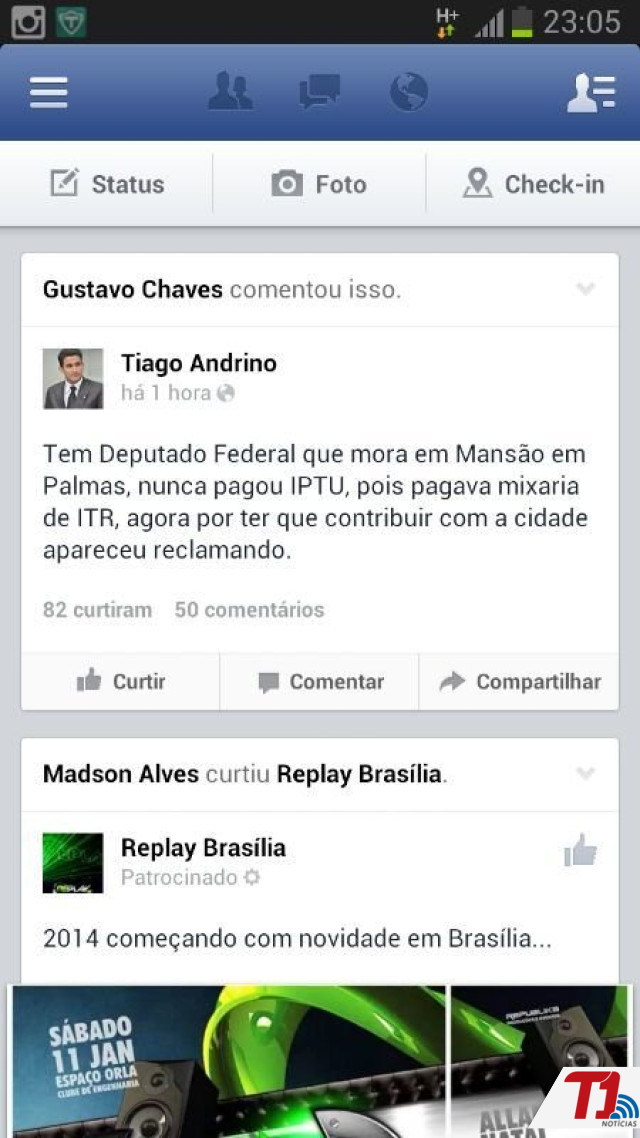Tap Check-in to share location
The width and height of the screenshot is (640, 1138).
(533, 184)
